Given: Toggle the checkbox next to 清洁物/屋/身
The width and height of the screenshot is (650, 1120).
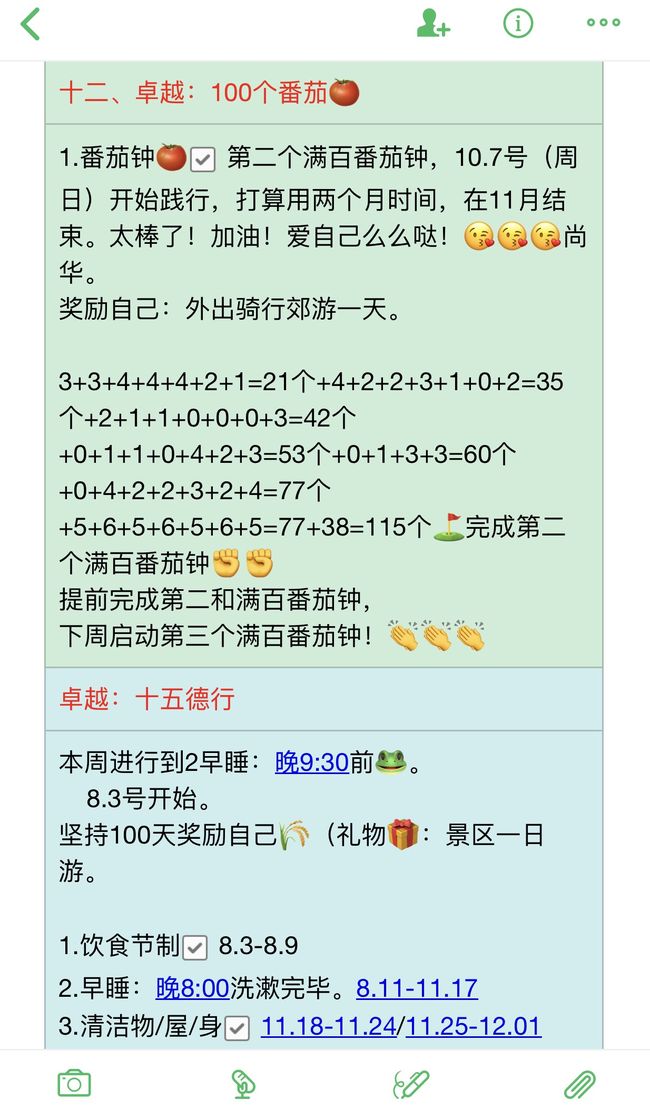Looking at the screenshot, I should pyautogui.click(x=237, y=1029).
